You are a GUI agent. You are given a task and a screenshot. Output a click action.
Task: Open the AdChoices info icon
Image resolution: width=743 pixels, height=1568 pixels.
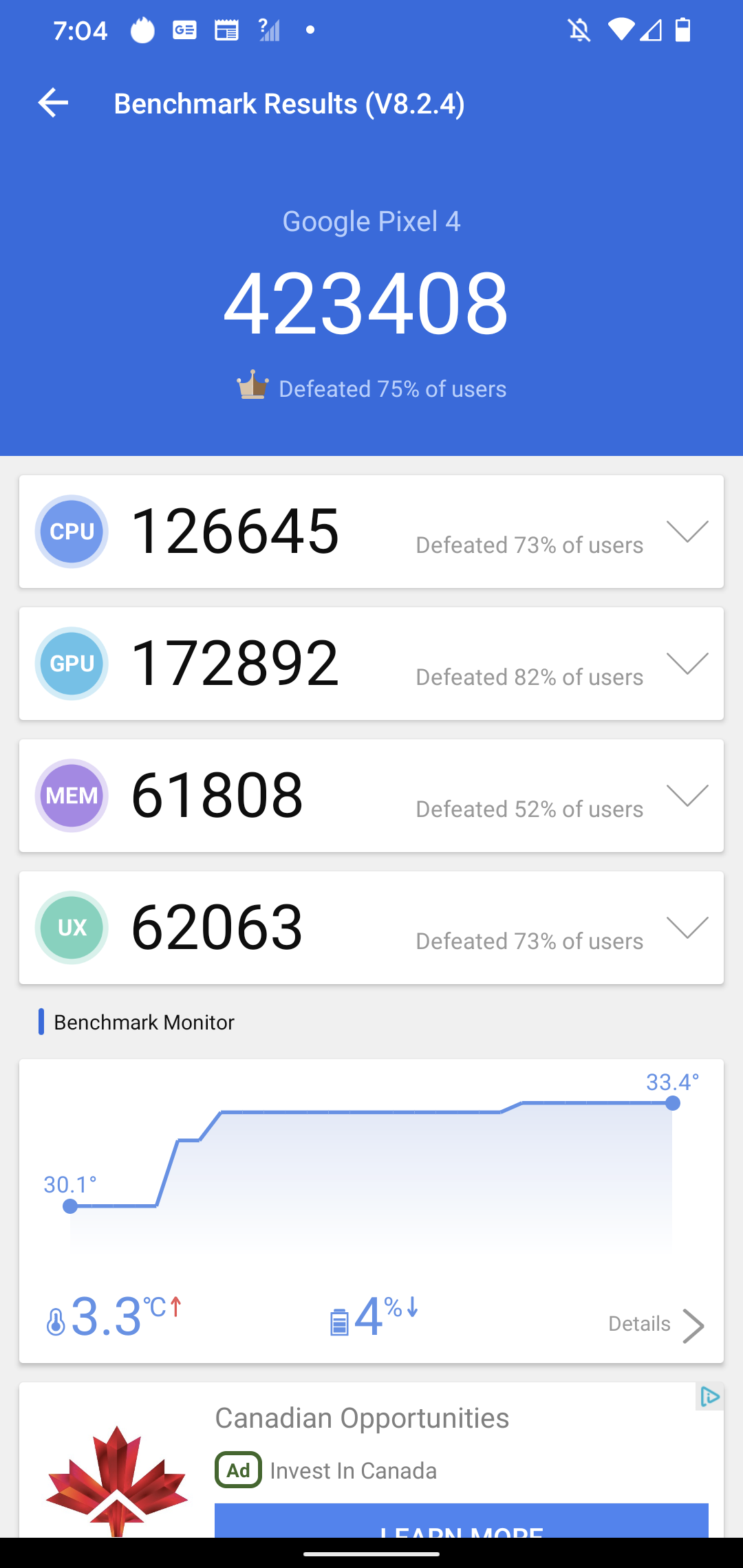point(709,1397)
